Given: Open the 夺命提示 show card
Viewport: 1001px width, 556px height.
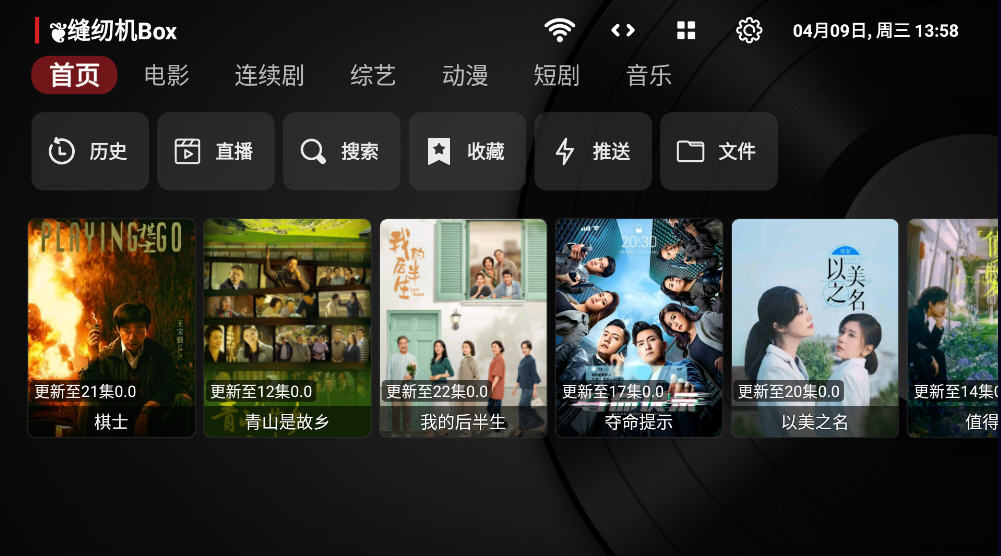Looking at the screenshot, I should click(639, 328).
